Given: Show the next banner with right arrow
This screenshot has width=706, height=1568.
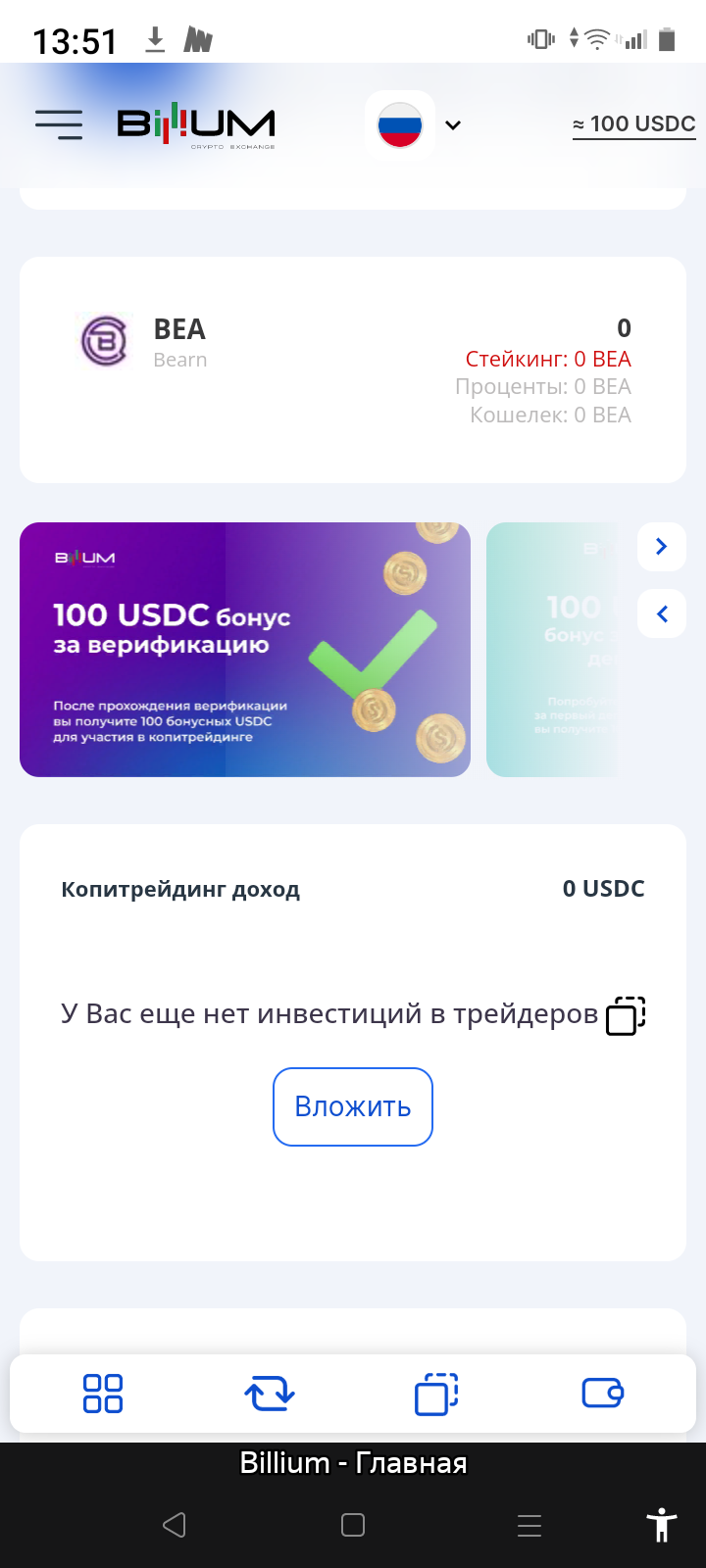Looking at the screenshot, I should tap(662, 547).
